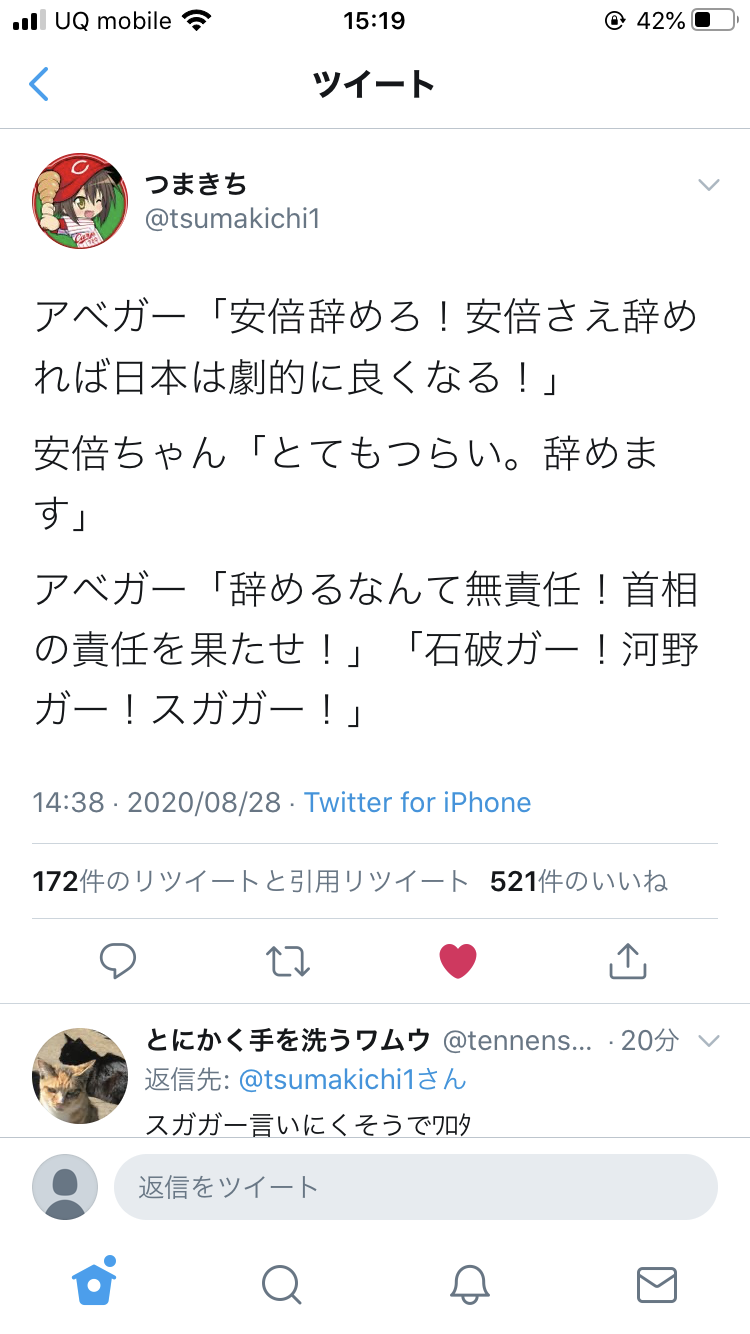750x1334 pixels.
Task: Tap the 返信をツイート reply field
Action: pyautogui.click(x=416, y=1187)
